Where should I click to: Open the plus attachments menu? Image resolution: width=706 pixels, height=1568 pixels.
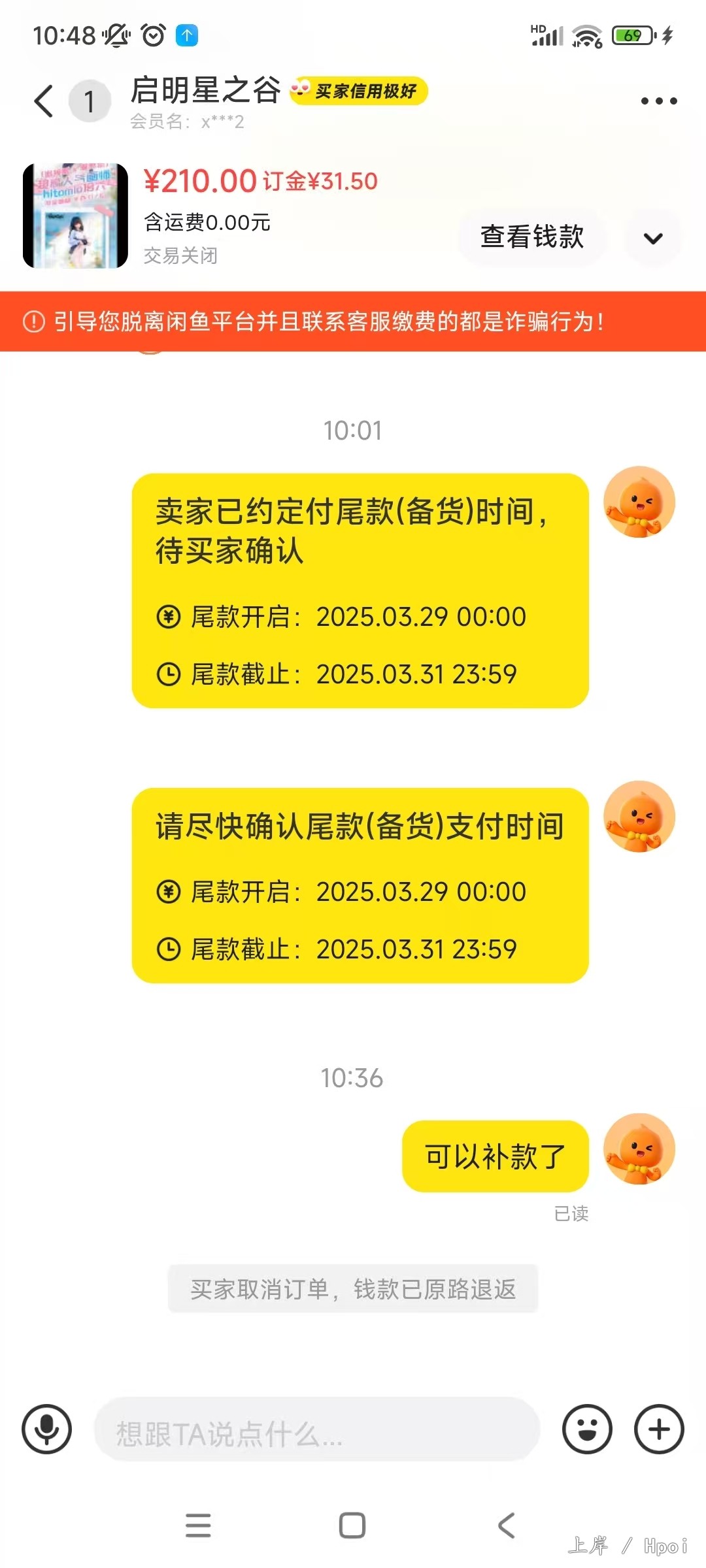(659, 1429)
